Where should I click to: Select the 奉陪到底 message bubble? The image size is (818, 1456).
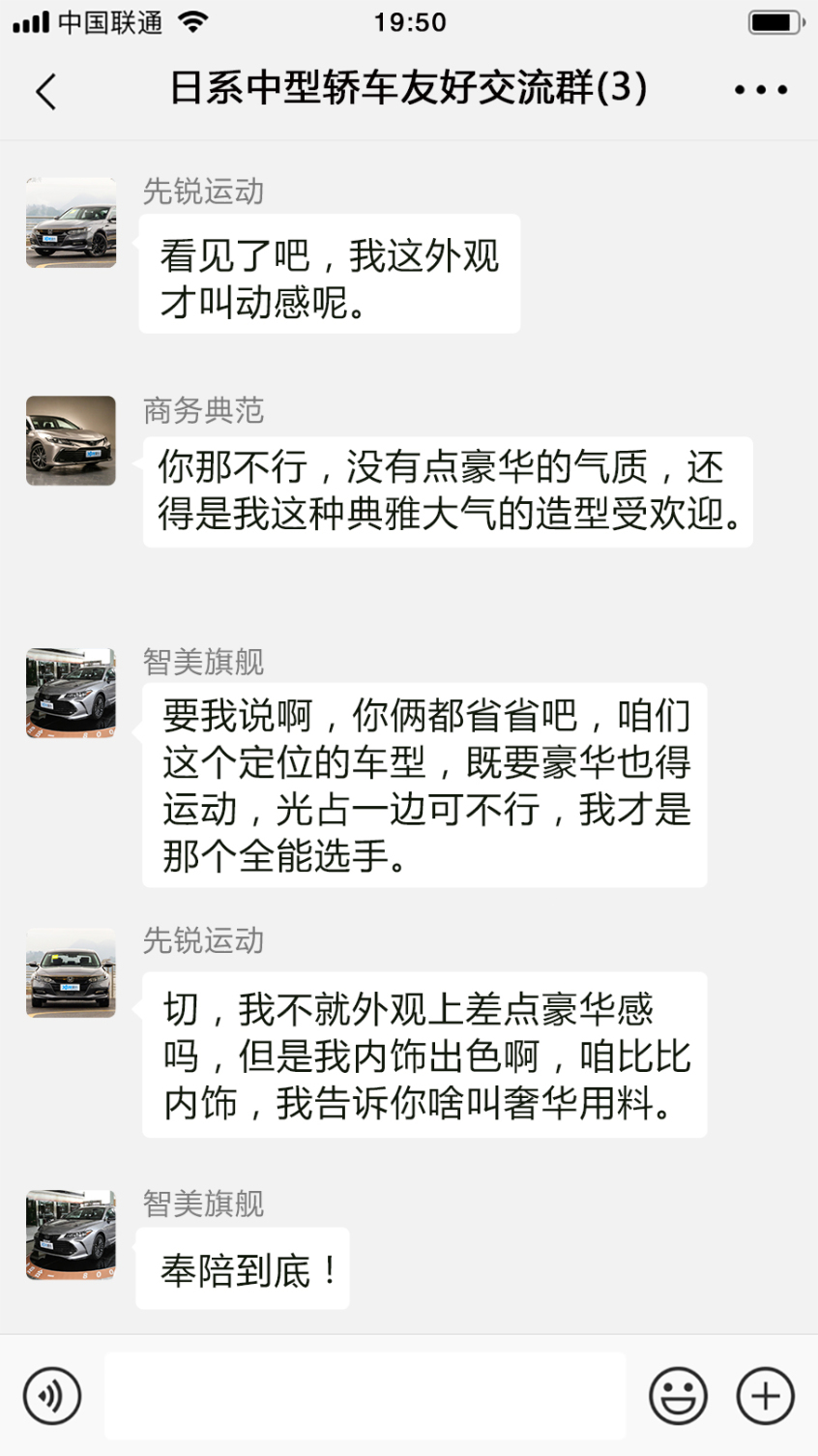click(x=242, y=1270)
